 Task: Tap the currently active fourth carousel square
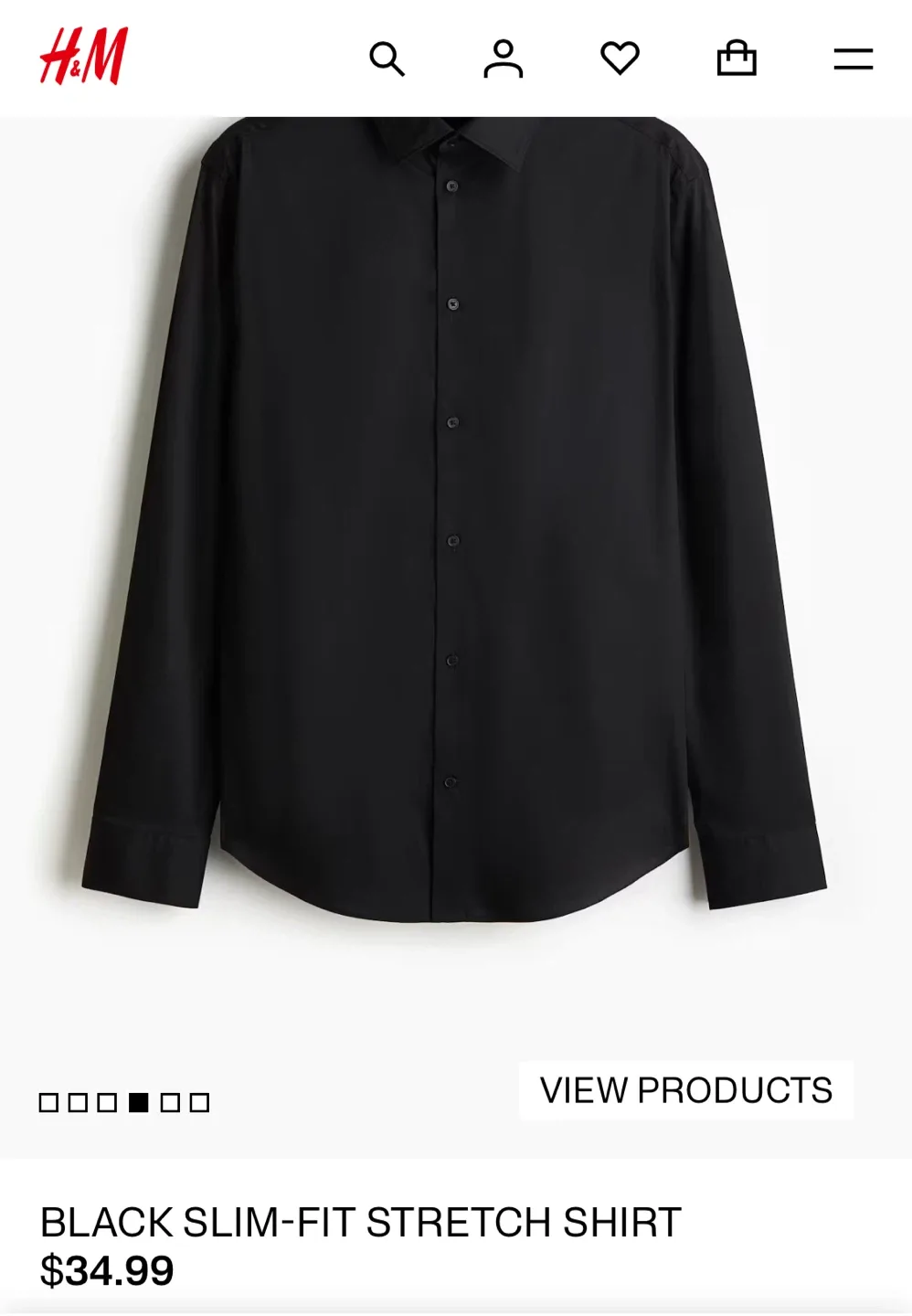click(x=138, y=1101)
